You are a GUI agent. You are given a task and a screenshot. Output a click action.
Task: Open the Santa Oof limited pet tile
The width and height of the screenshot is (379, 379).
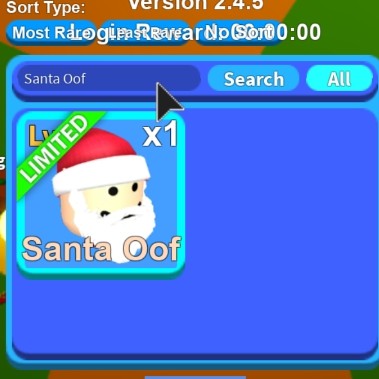pos(101,194)
